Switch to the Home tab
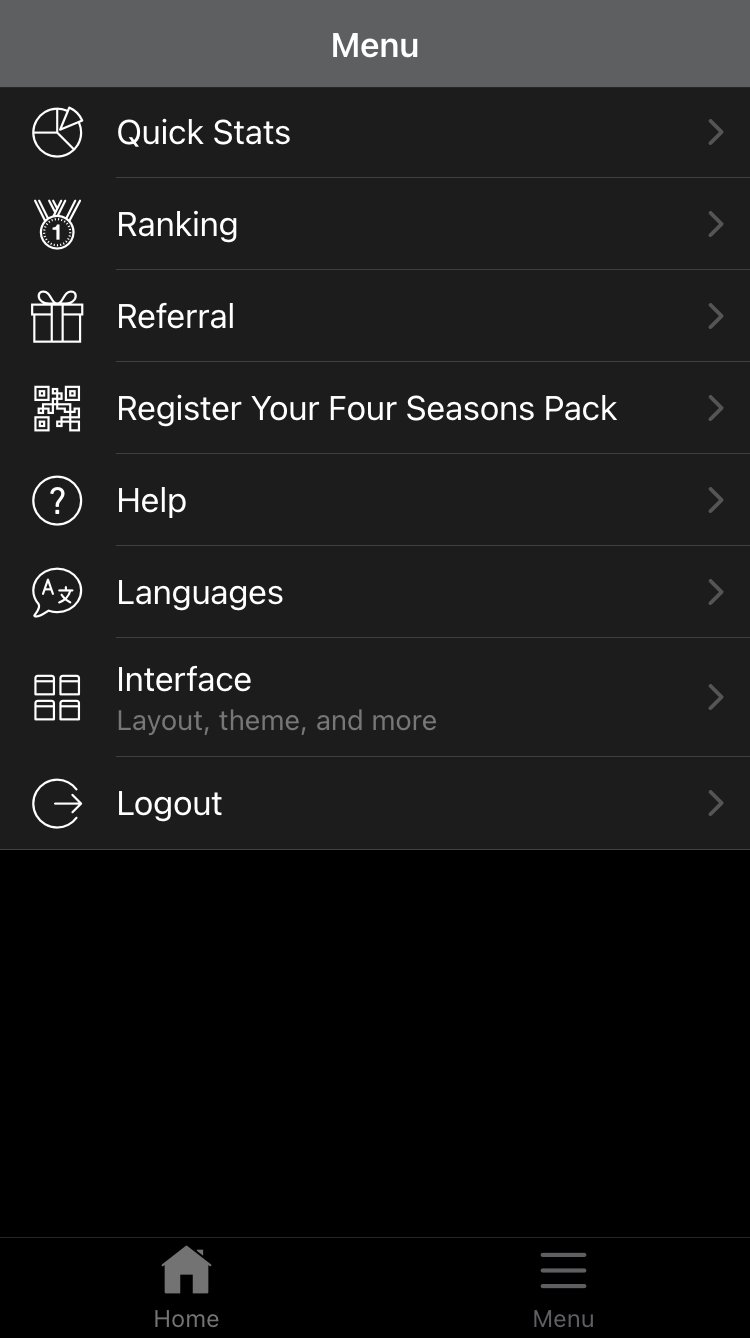Image resolution: width=750 pixels, height=1338 pixels. coord(187,1288)
